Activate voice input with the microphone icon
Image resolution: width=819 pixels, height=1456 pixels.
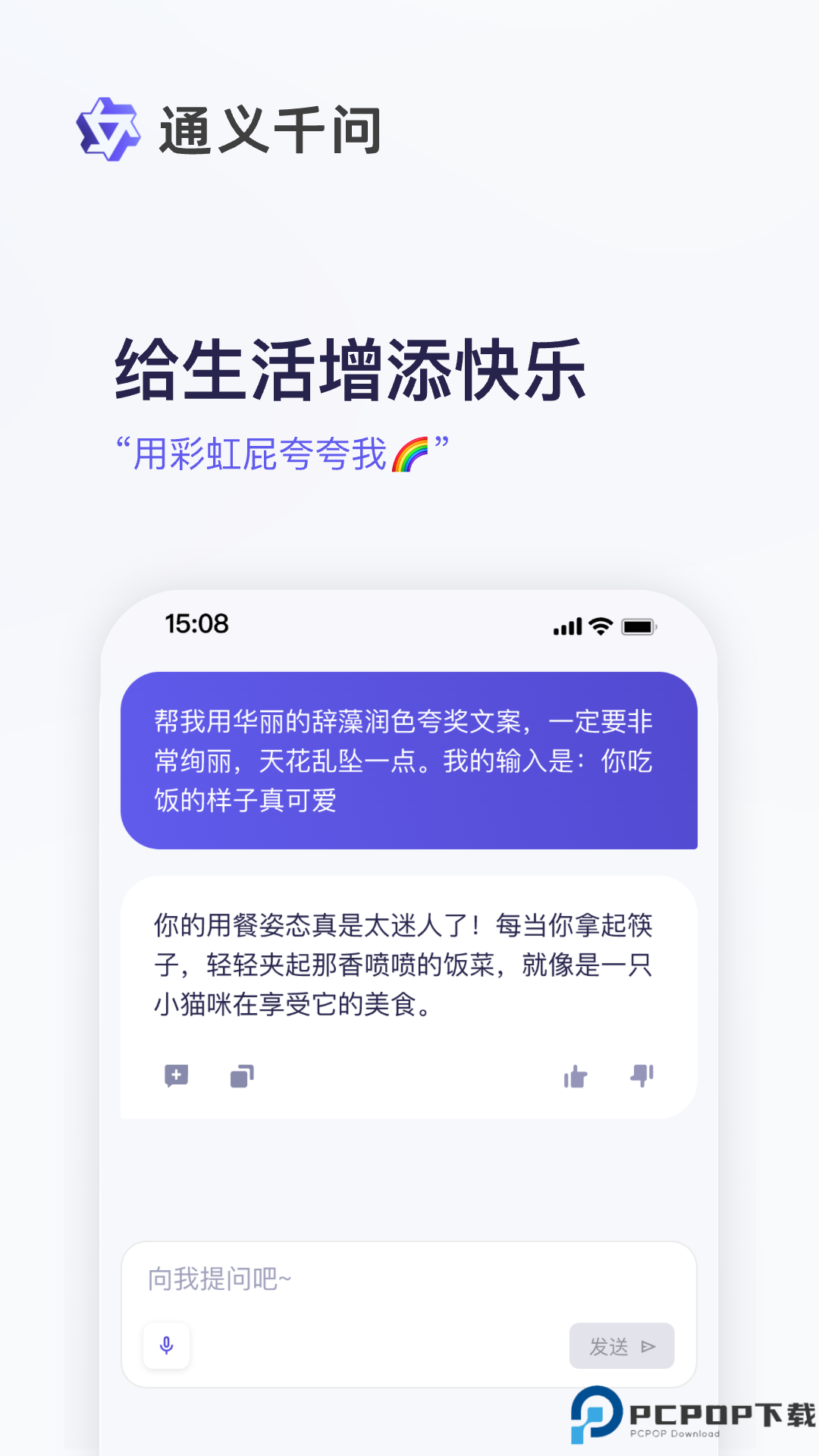pos(166,1345)
